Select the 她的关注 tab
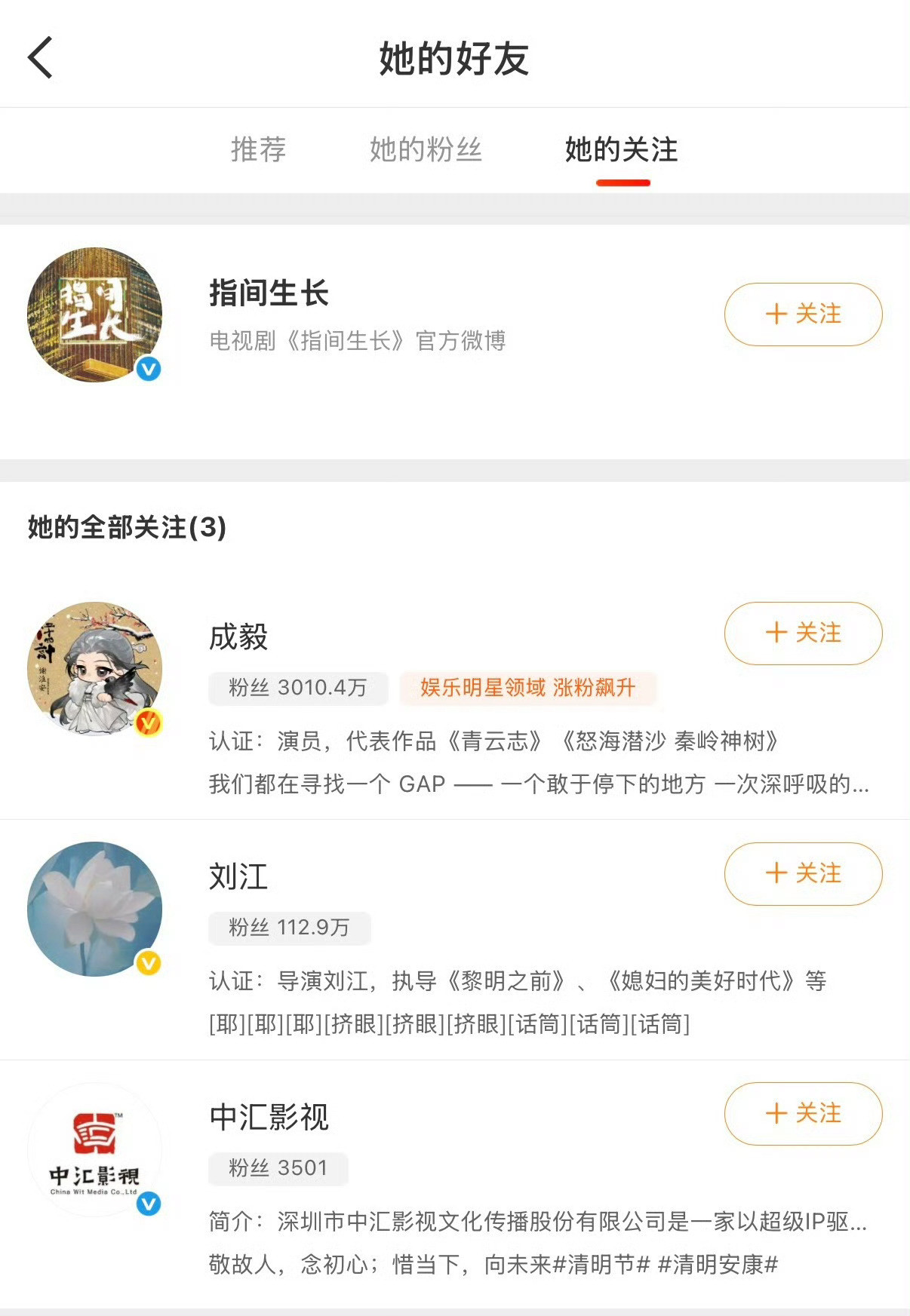 (x=620, y=152)
